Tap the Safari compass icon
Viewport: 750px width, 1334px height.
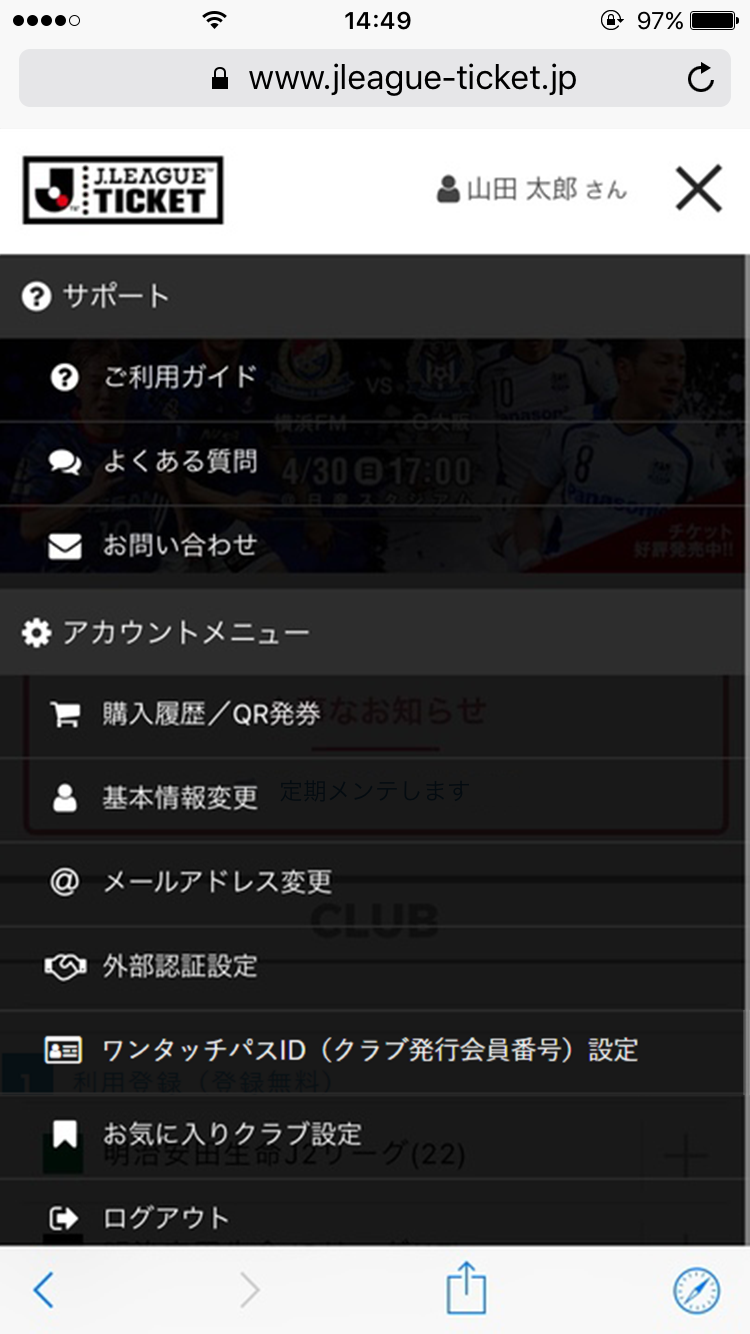pos(696,1290)
